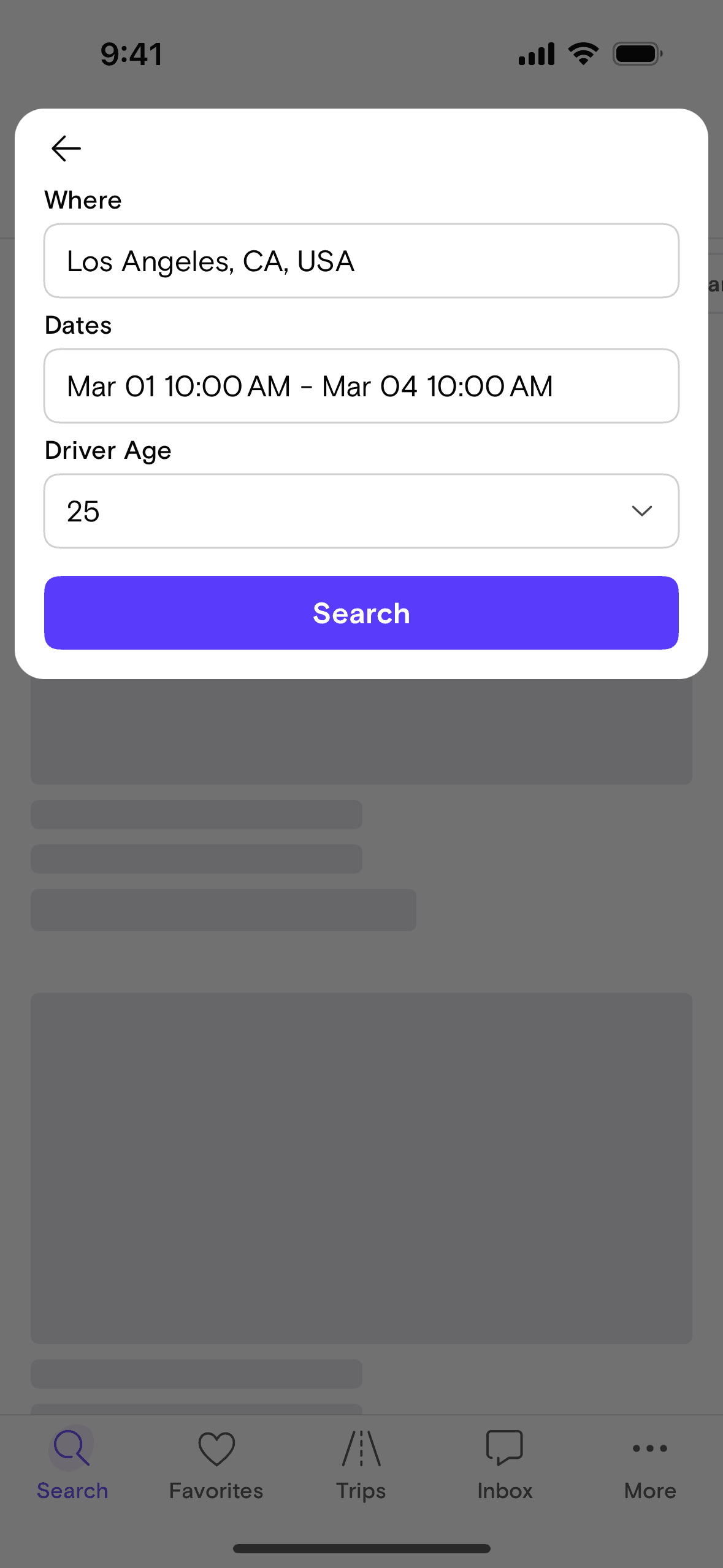Open the More tab
This screenshot has height=1568, width=723.
click(x=650, y=1463)
